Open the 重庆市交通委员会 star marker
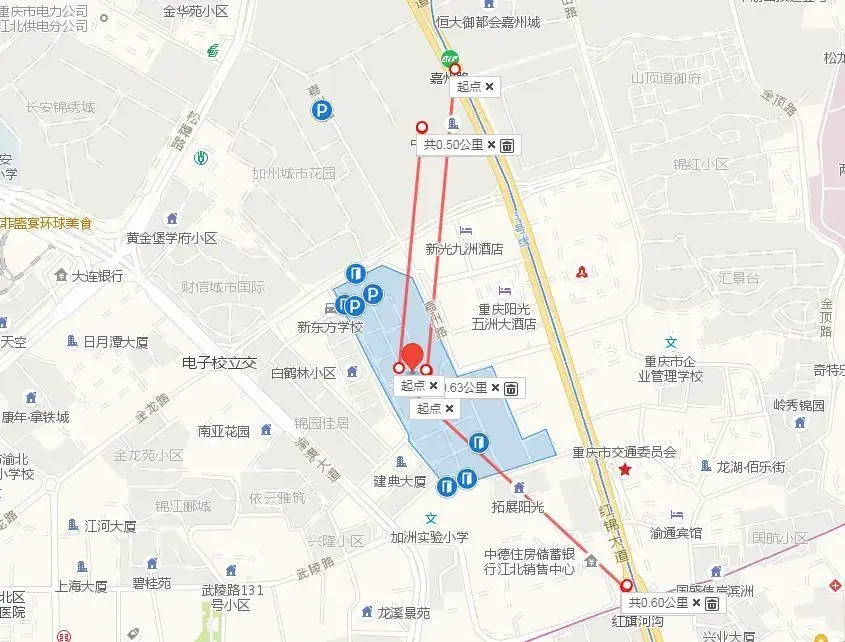 coord(625,470)
